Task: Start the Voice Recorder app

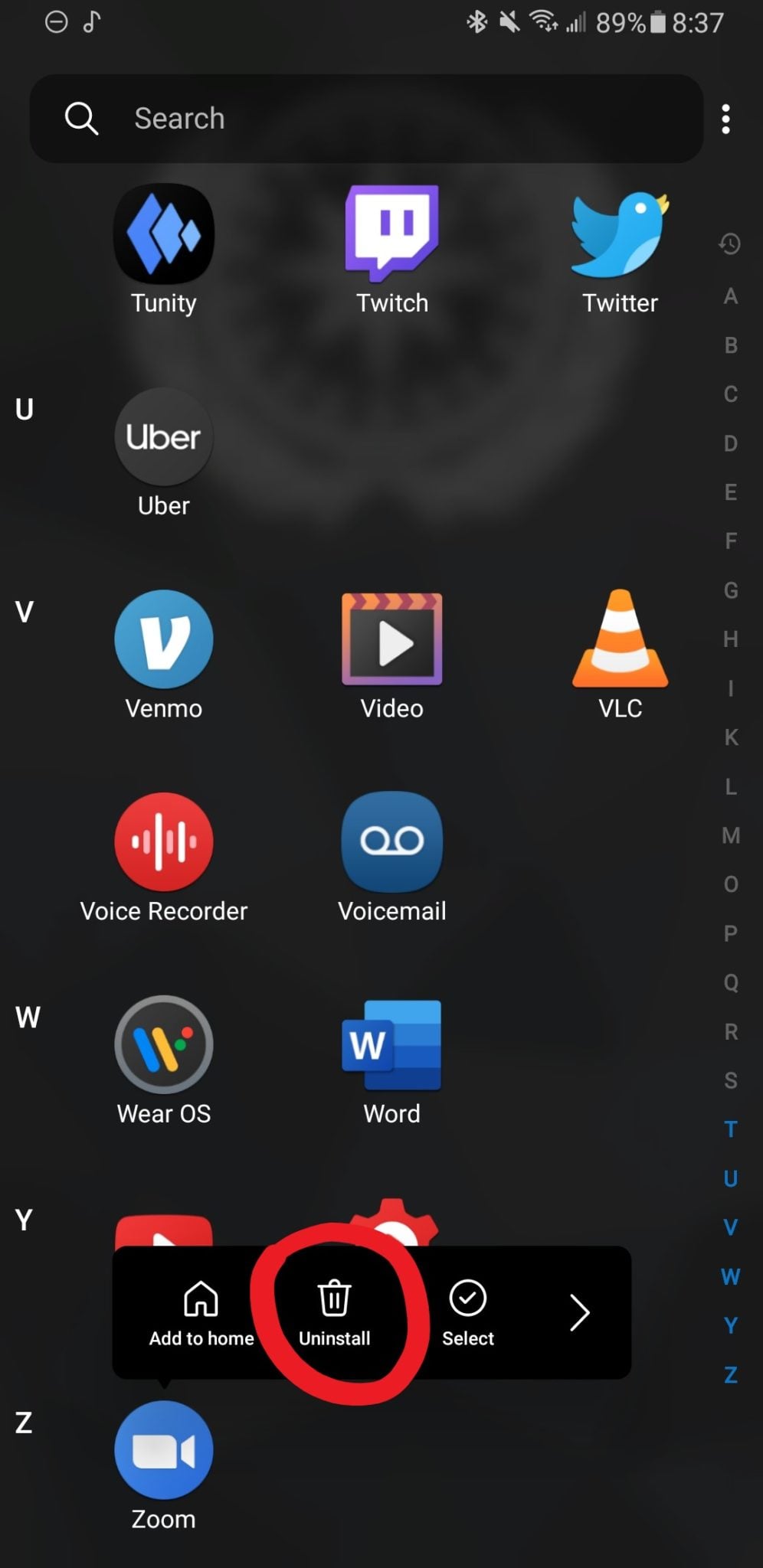Action: pos(163,842)
